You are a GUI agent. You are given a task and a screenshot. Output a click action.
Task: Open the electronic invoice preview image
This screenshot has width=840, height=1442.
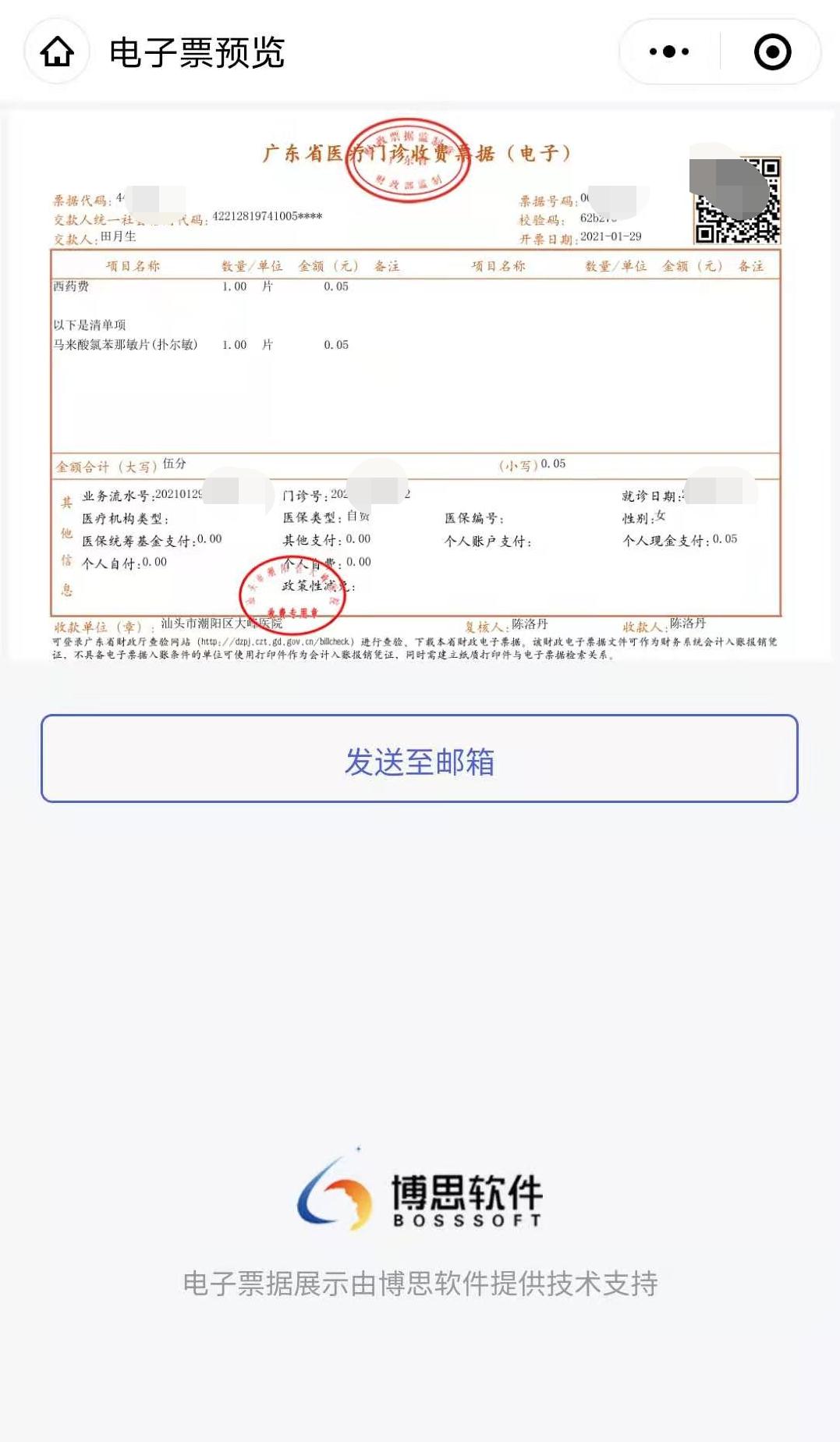click(x=420, y=386)
